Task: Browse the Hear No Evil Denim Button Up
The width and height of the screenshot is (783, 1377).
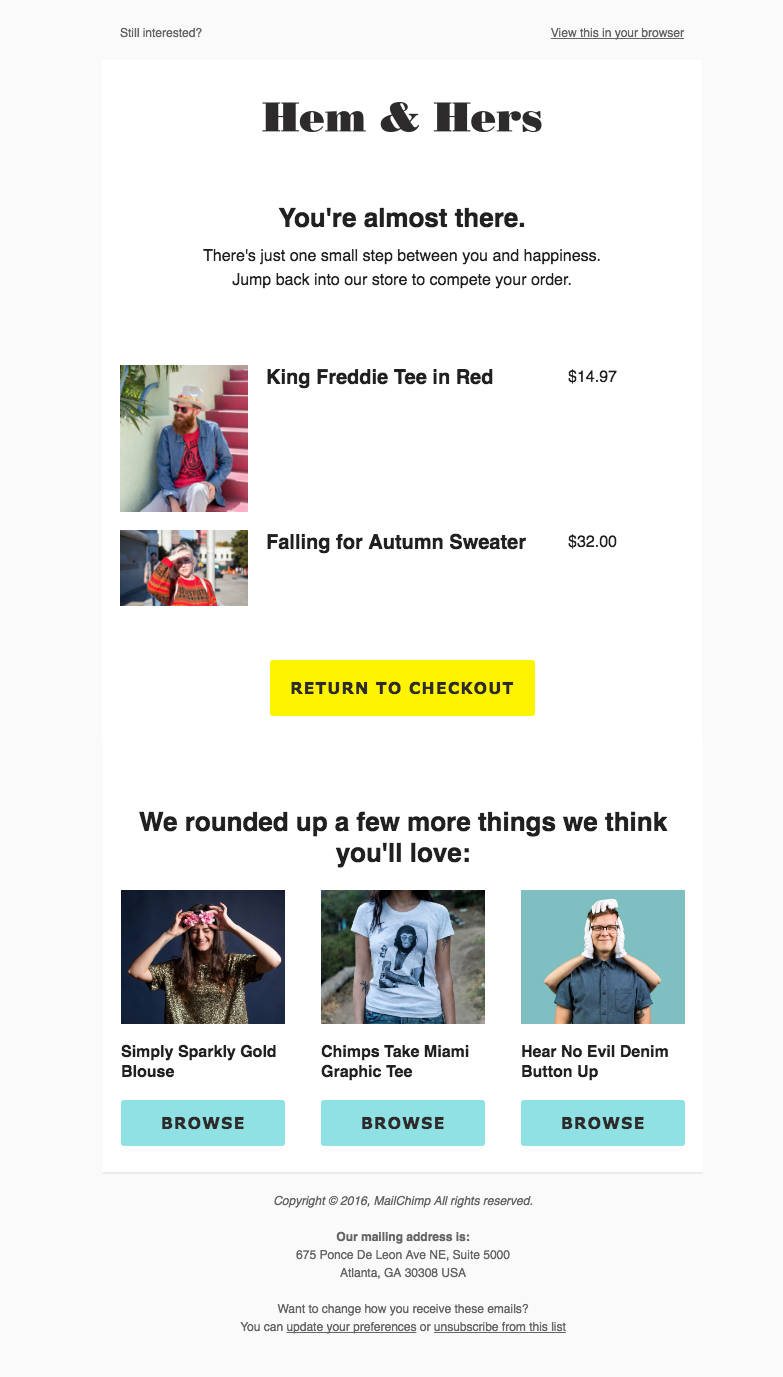Action: 603,1123
